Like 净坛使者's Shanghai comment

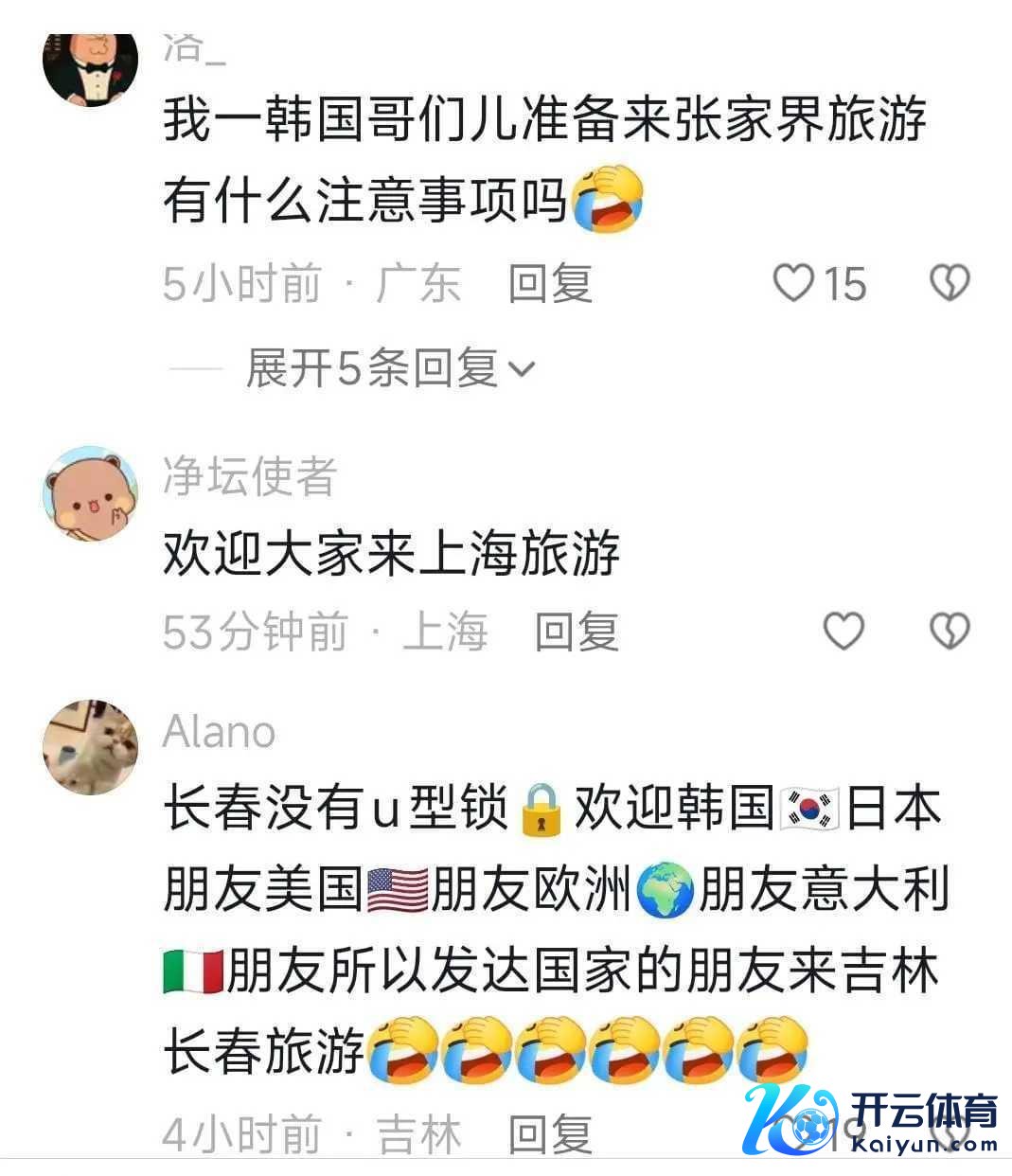click(x=843, y=631)
